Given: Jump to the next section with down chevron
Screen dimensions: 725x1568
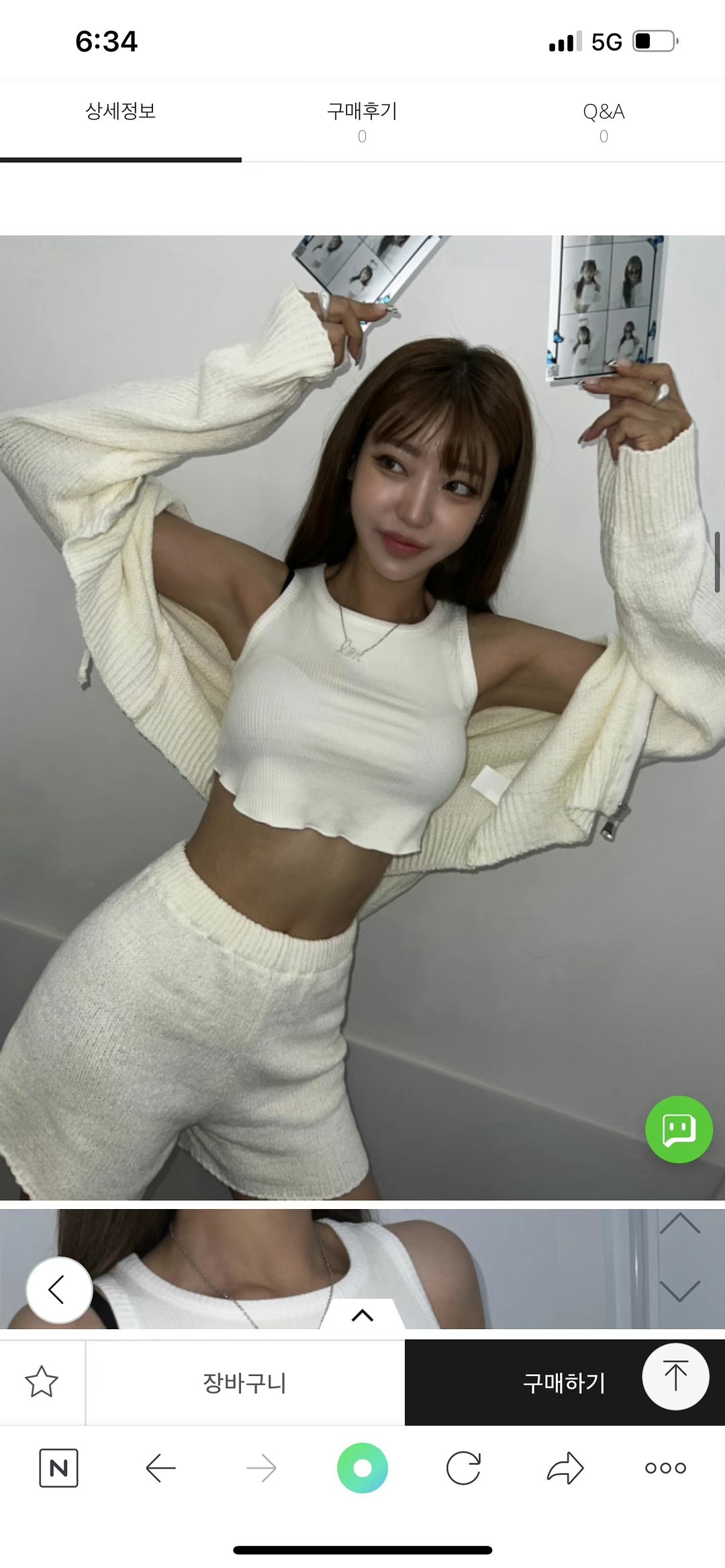Looking at the screenshot, I should point(679,1291).
